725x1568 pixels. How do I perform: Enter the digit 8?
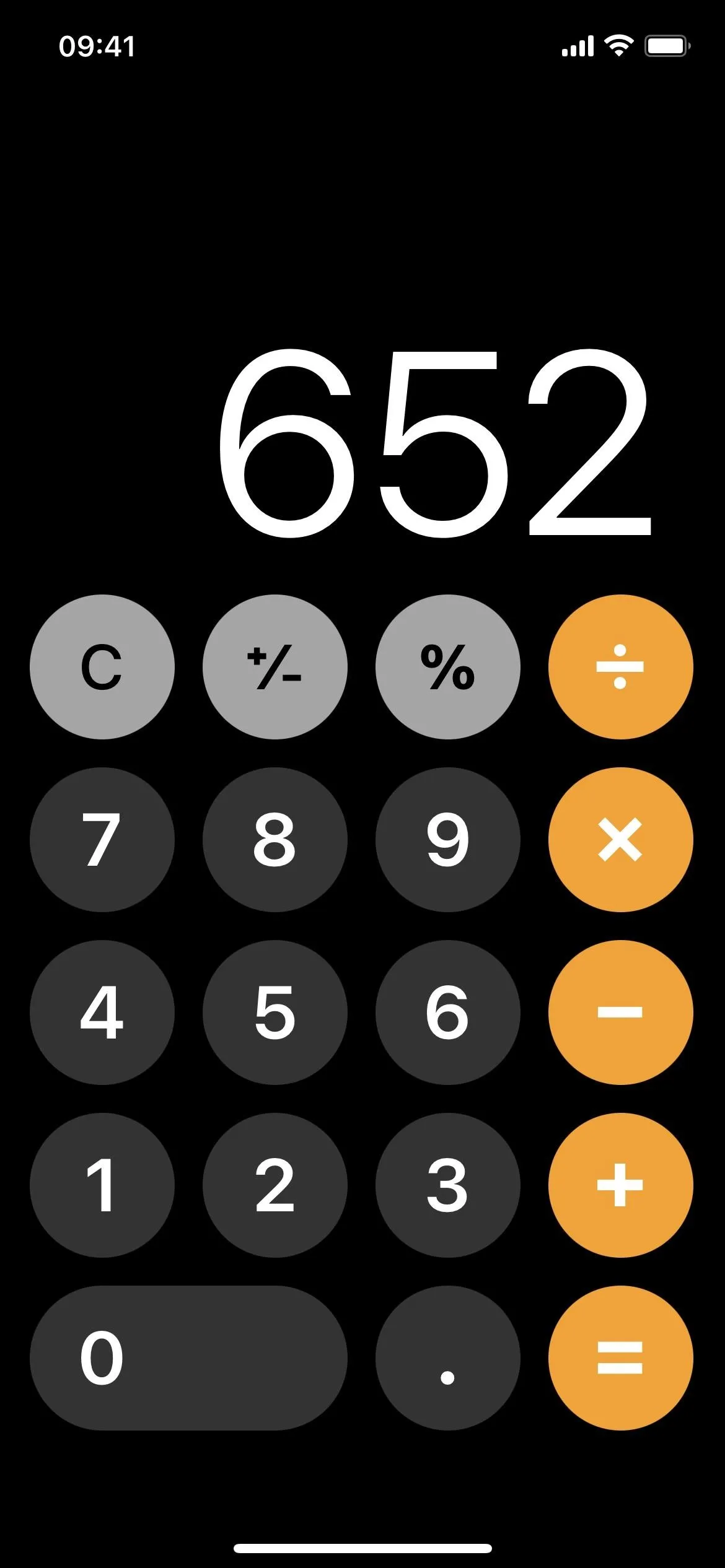coord(275,840)
